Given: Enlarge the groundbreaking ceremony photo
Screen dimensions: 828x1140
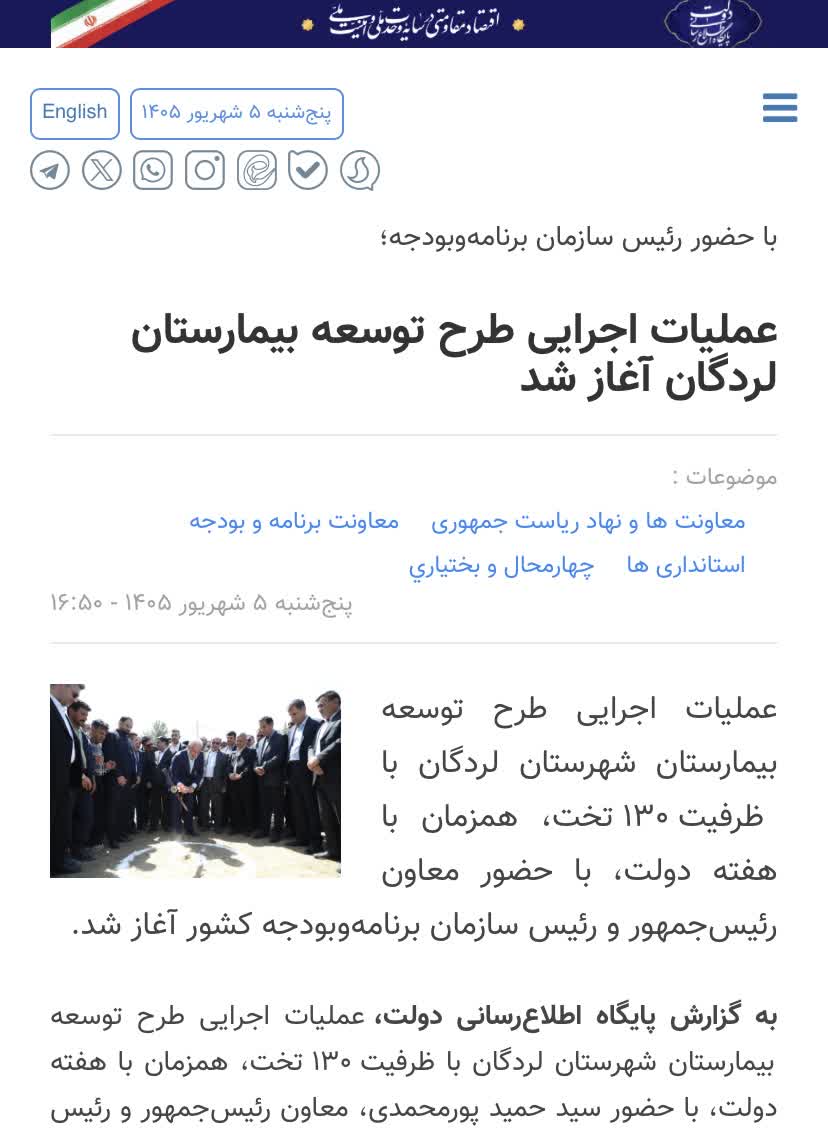Looking at the screenshot, I should (195, 781).
